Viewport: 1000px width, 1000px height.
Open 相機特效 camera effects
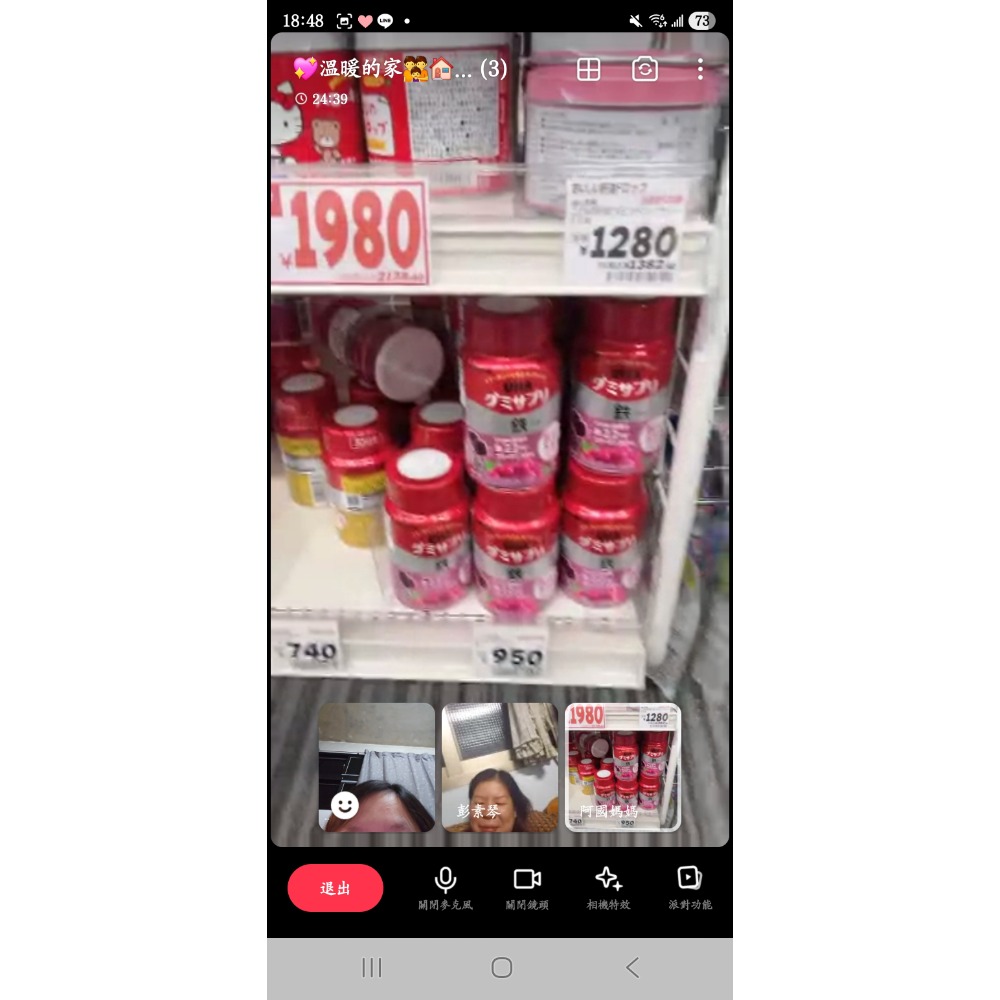click(608, 888)
